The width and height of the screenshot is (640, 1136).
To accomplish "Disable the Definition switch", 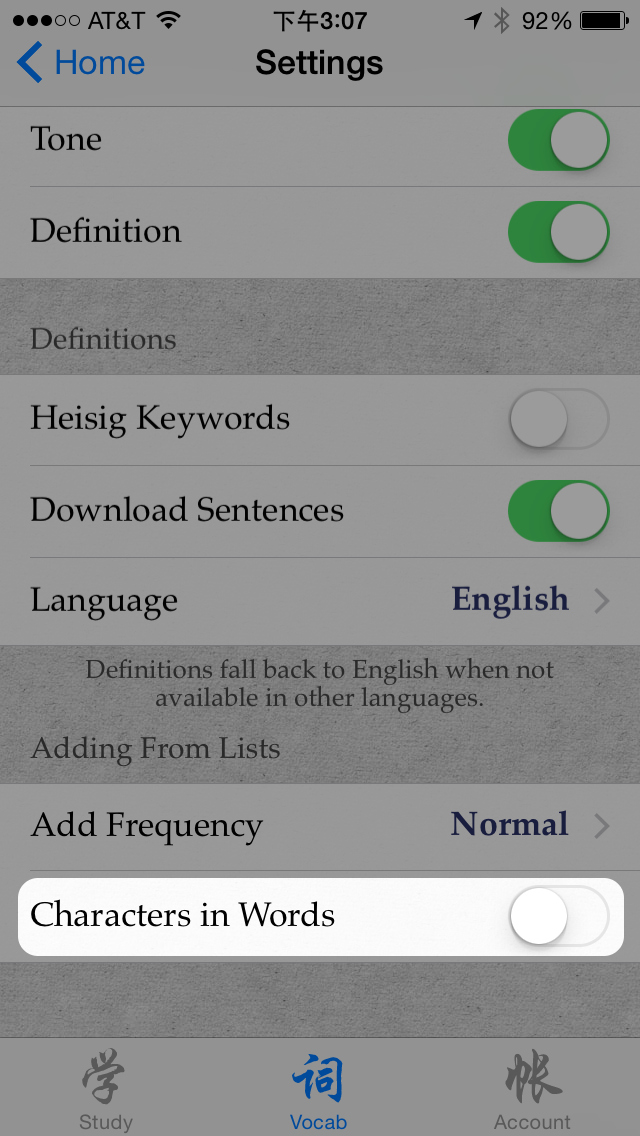I will point(558,232).
